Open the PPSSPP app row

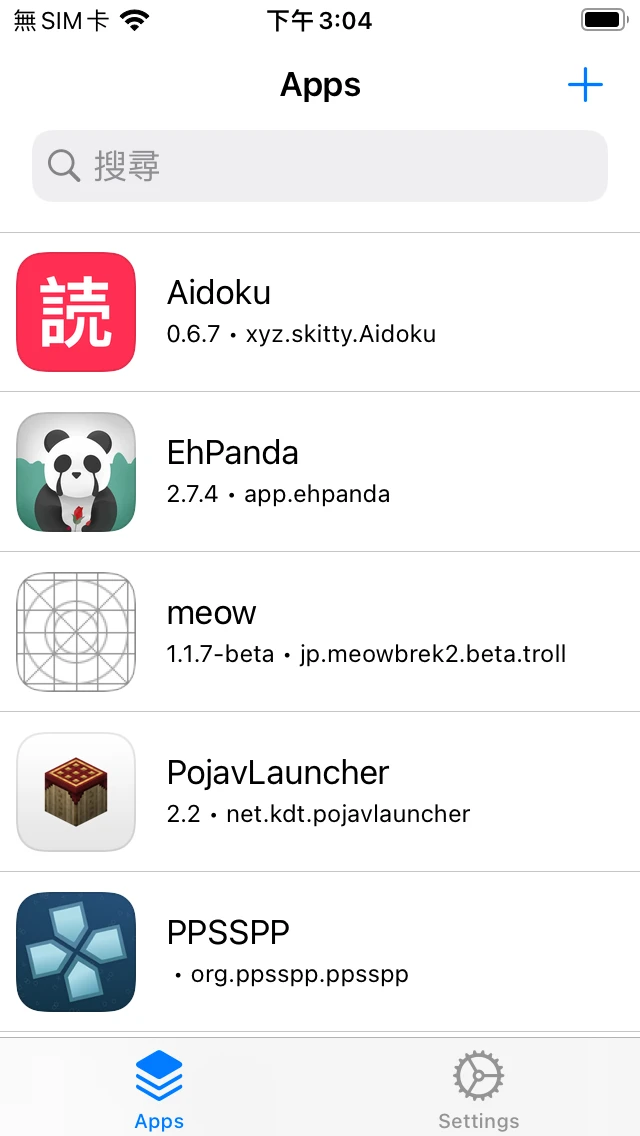click(x=320, y=952)
